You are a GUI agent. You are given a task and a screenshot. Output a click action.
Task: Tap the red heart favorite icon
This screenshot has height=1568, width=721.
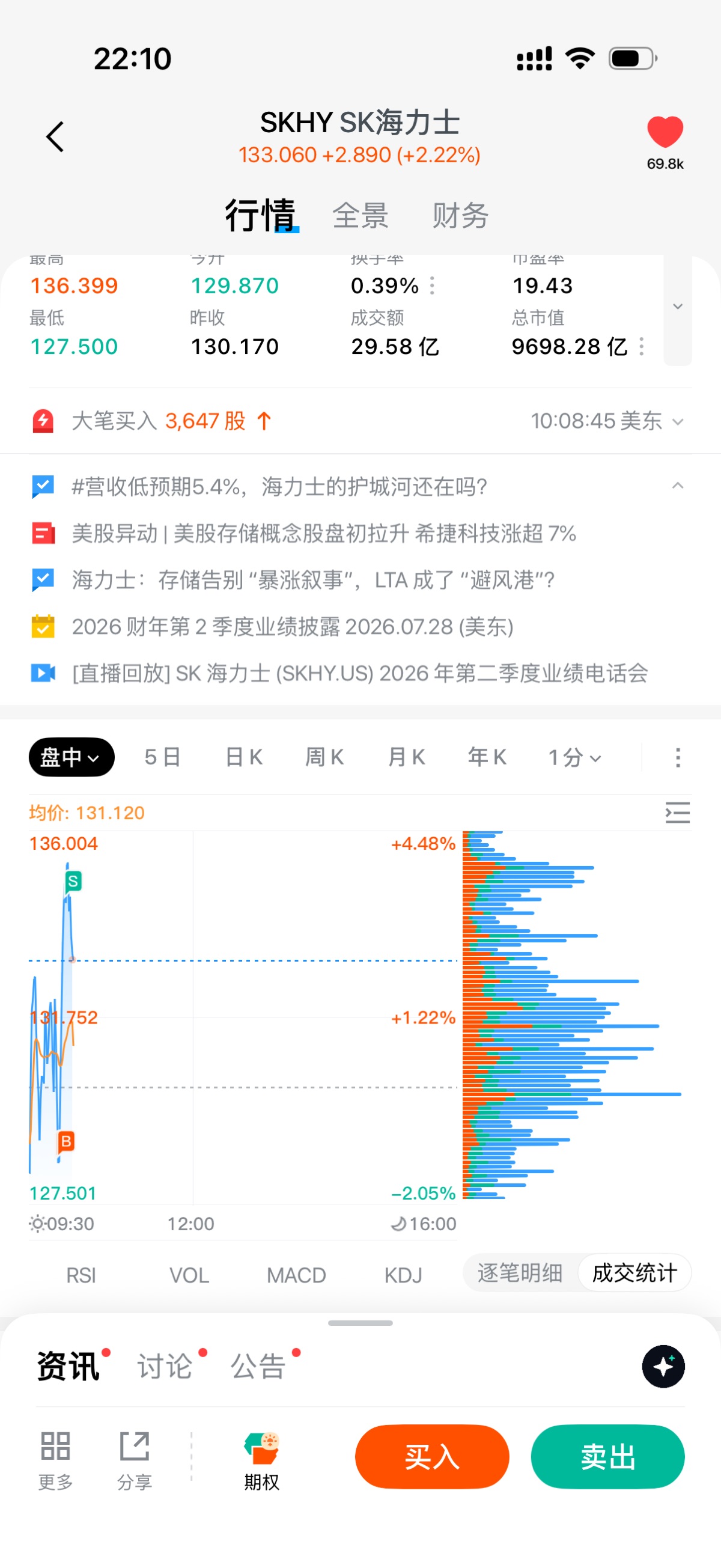point(665,132)
